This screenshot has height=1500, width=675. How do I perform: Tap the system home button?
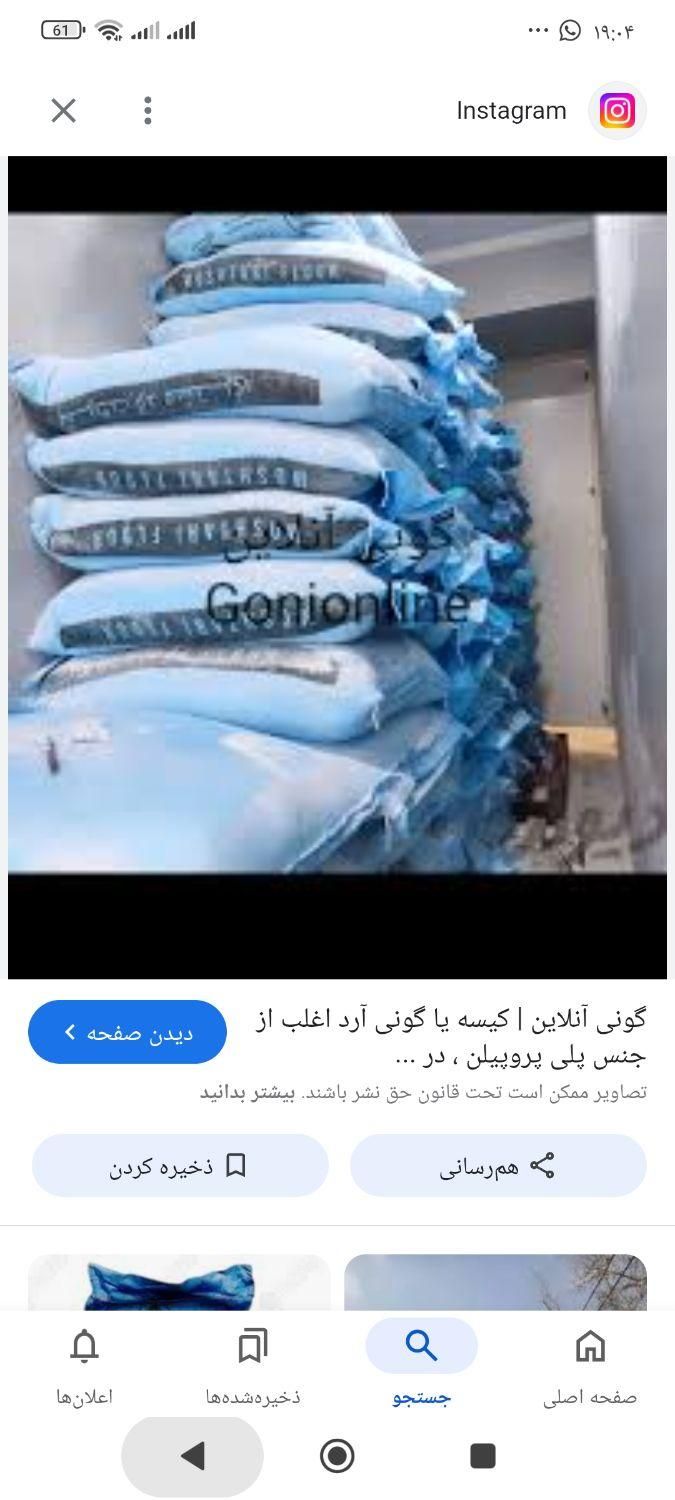point(337,1456)
